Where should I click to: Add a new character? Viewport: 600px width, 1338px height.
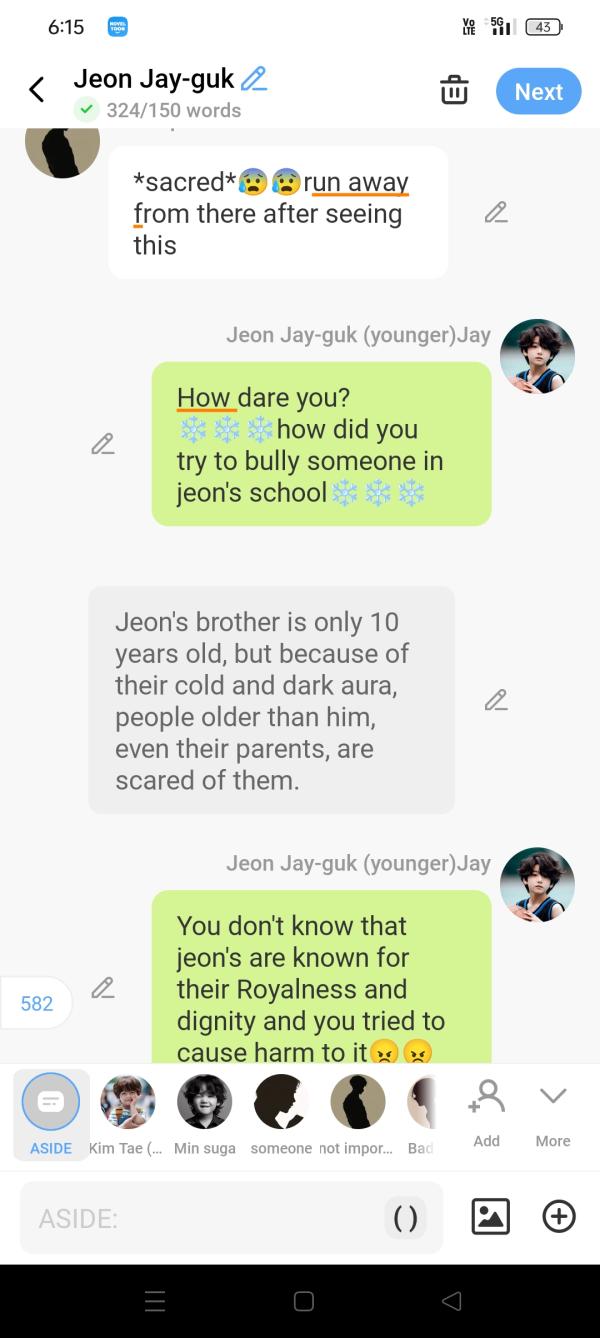[x=486, y=1112]
